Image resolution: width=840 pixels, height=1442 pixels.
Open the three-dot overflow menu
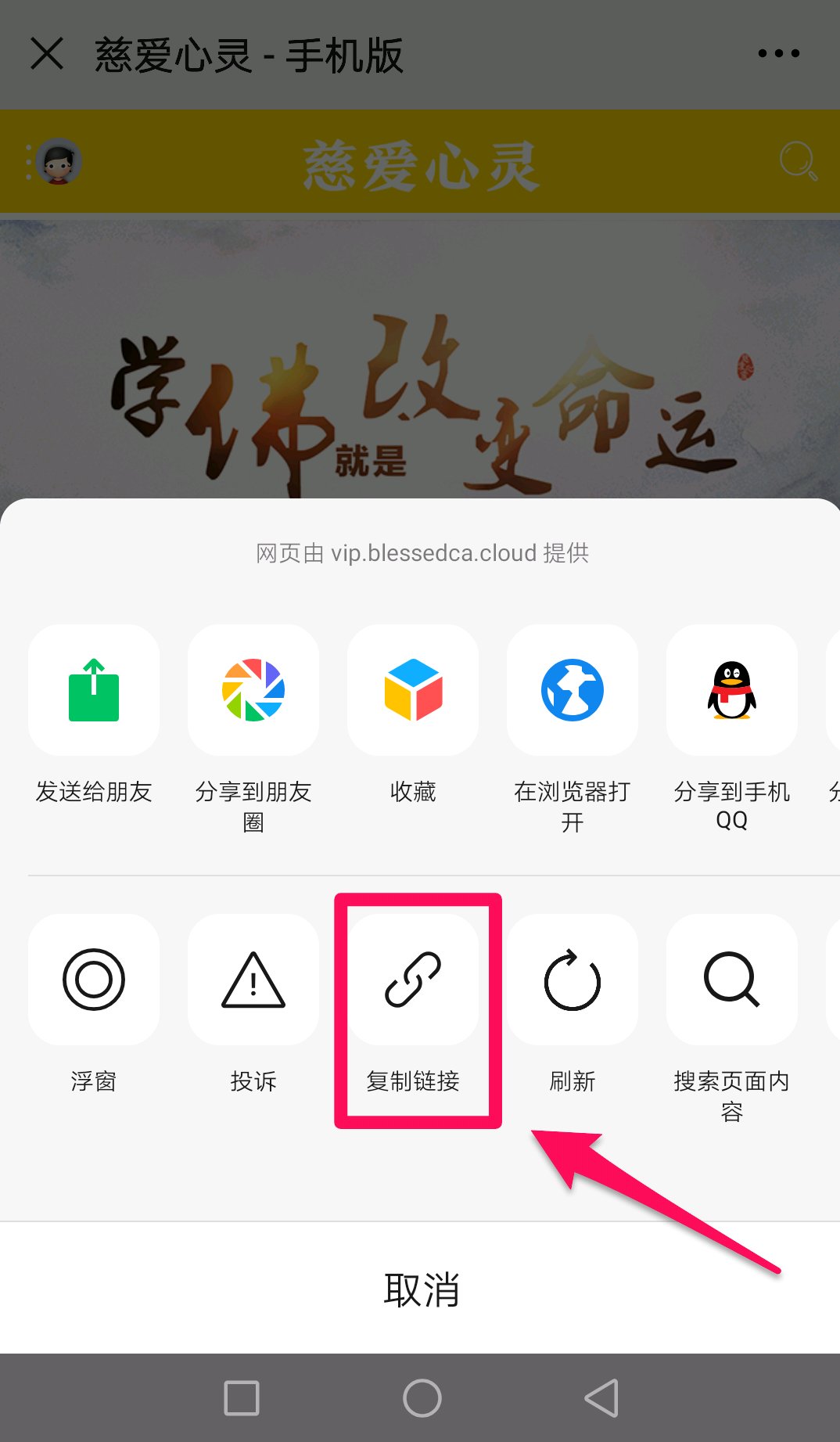tap(778, 54)
